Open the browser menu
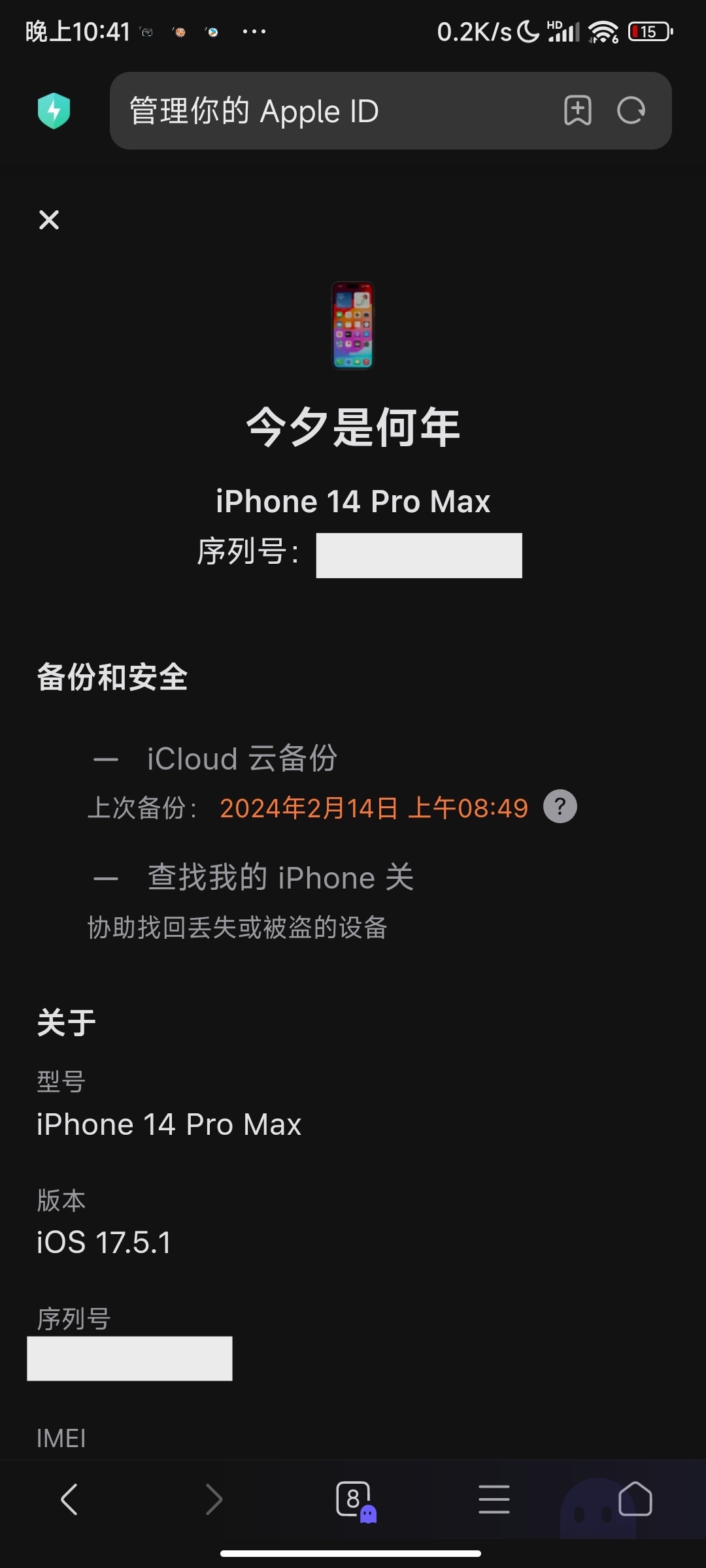 pyautogui.click(x=494, y=1499)
